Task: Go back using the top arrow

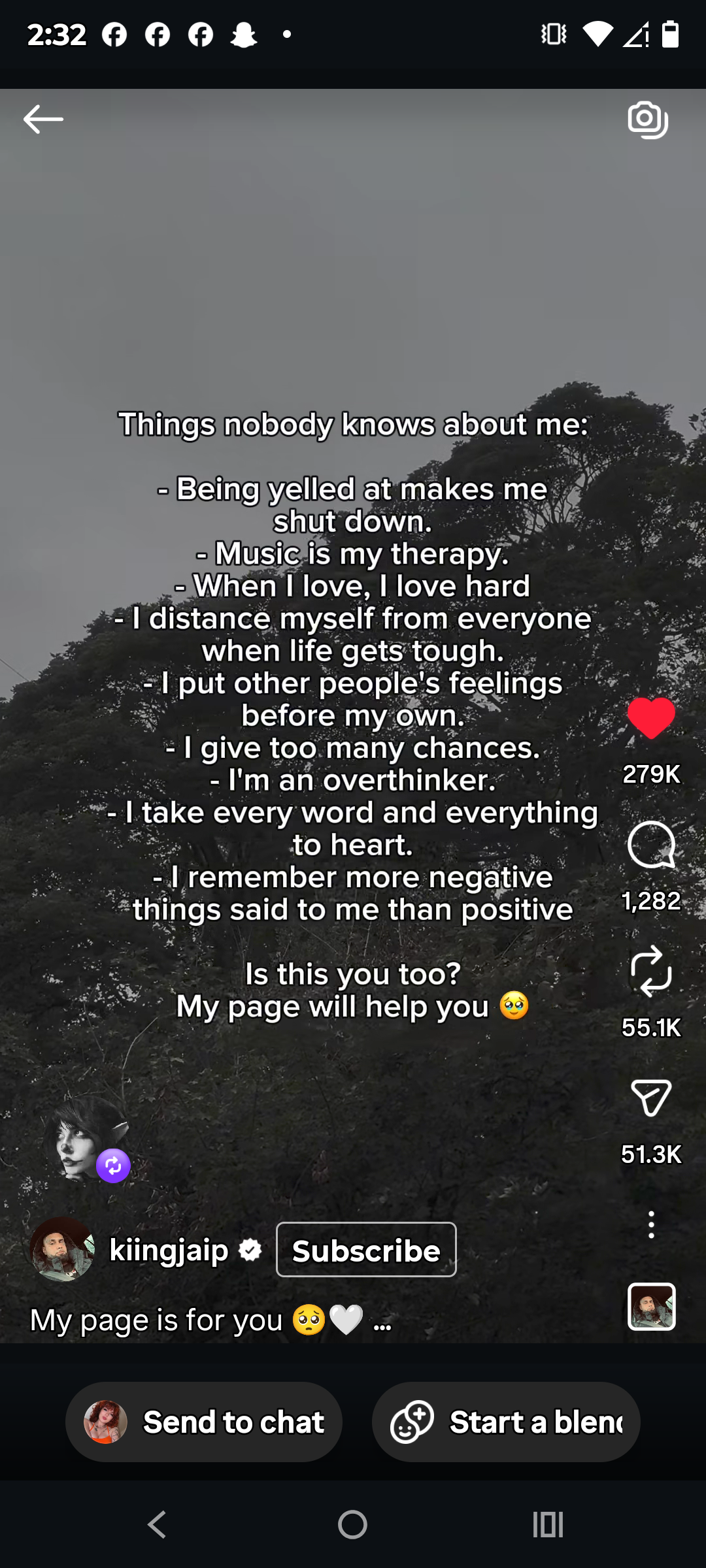Action: [43, 119]
